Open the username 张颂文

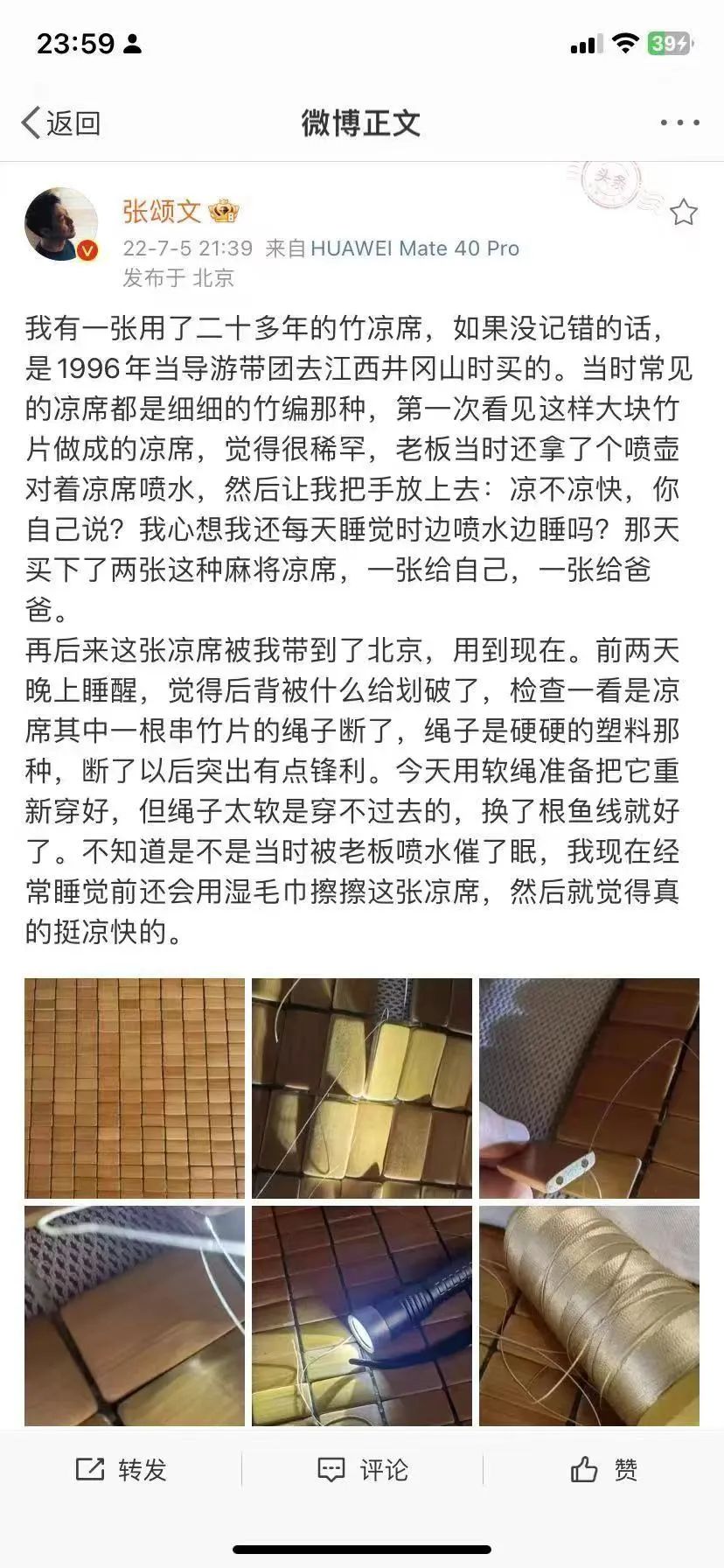click(x=162, y=211)
